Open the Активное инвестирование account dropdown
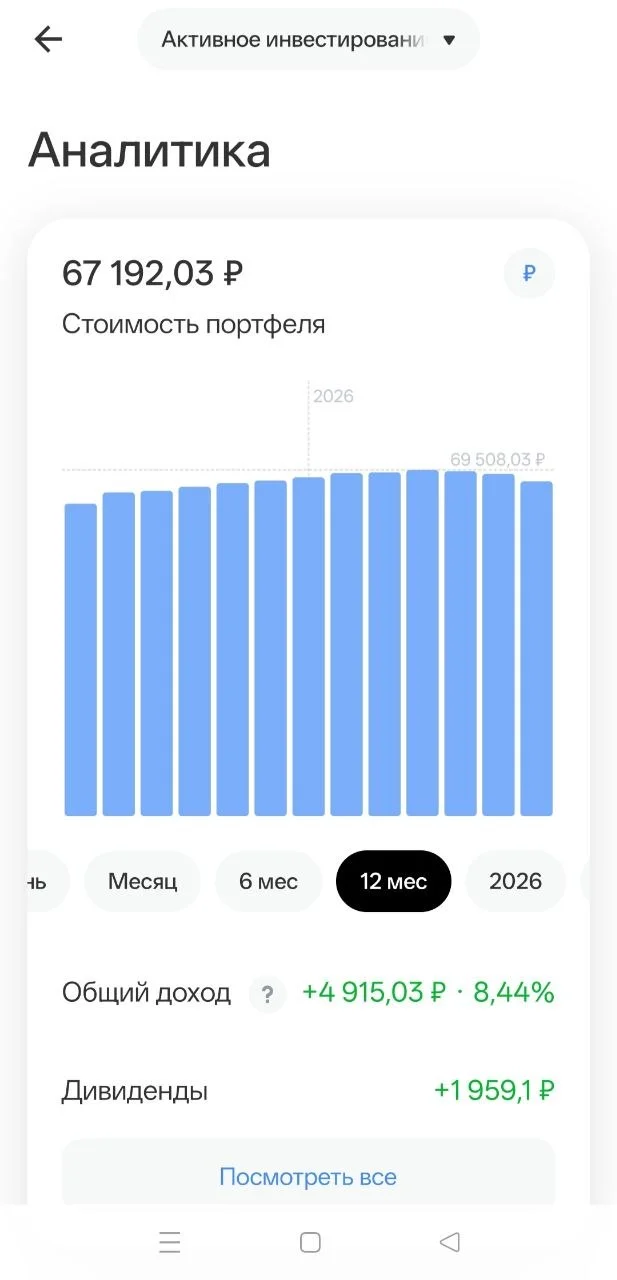617x1280 pixels. click(308, 40)
